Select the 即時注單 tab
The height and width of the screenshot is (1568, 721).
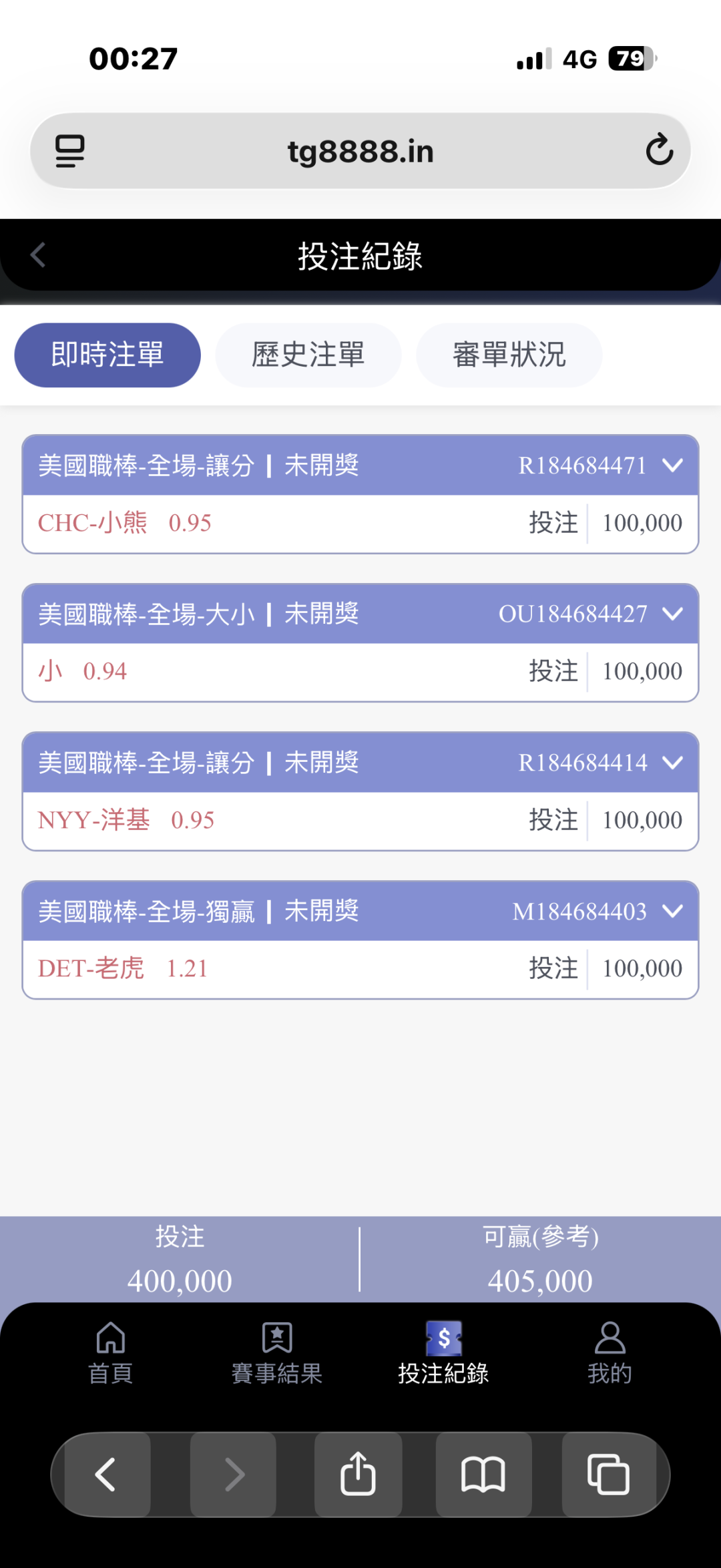point(107,355)
